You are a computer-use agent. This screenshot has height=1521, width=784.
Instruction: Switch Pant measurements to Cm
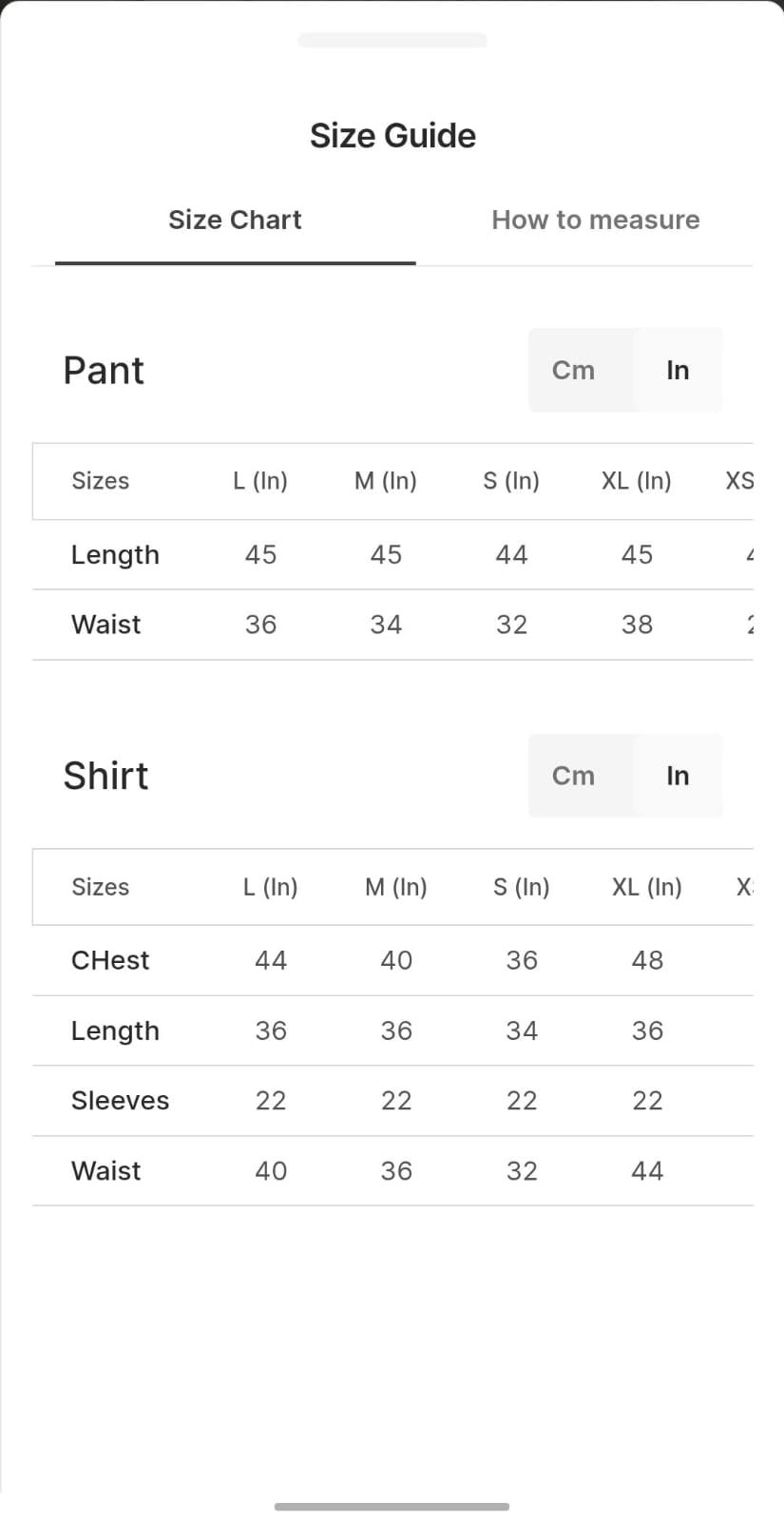(574, 370)
